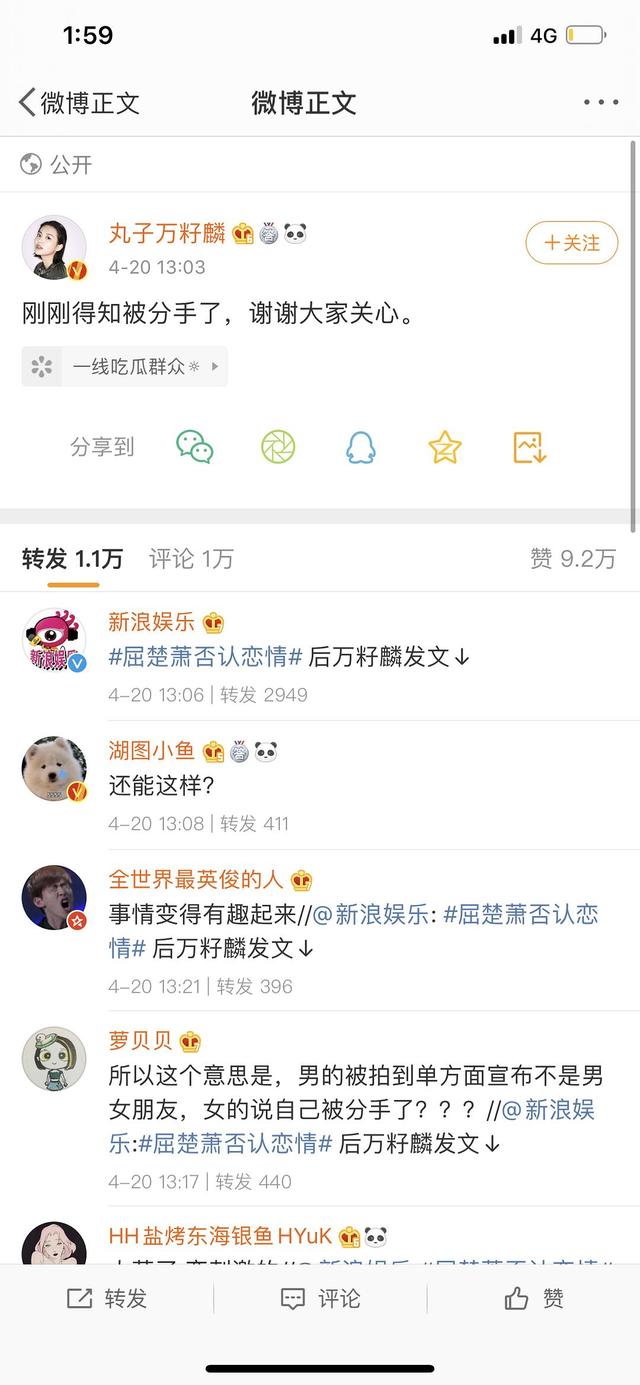640x1385 pixels.
Task: Visit 湖图小鱼's profile via avatar
Action: (54, 770)
